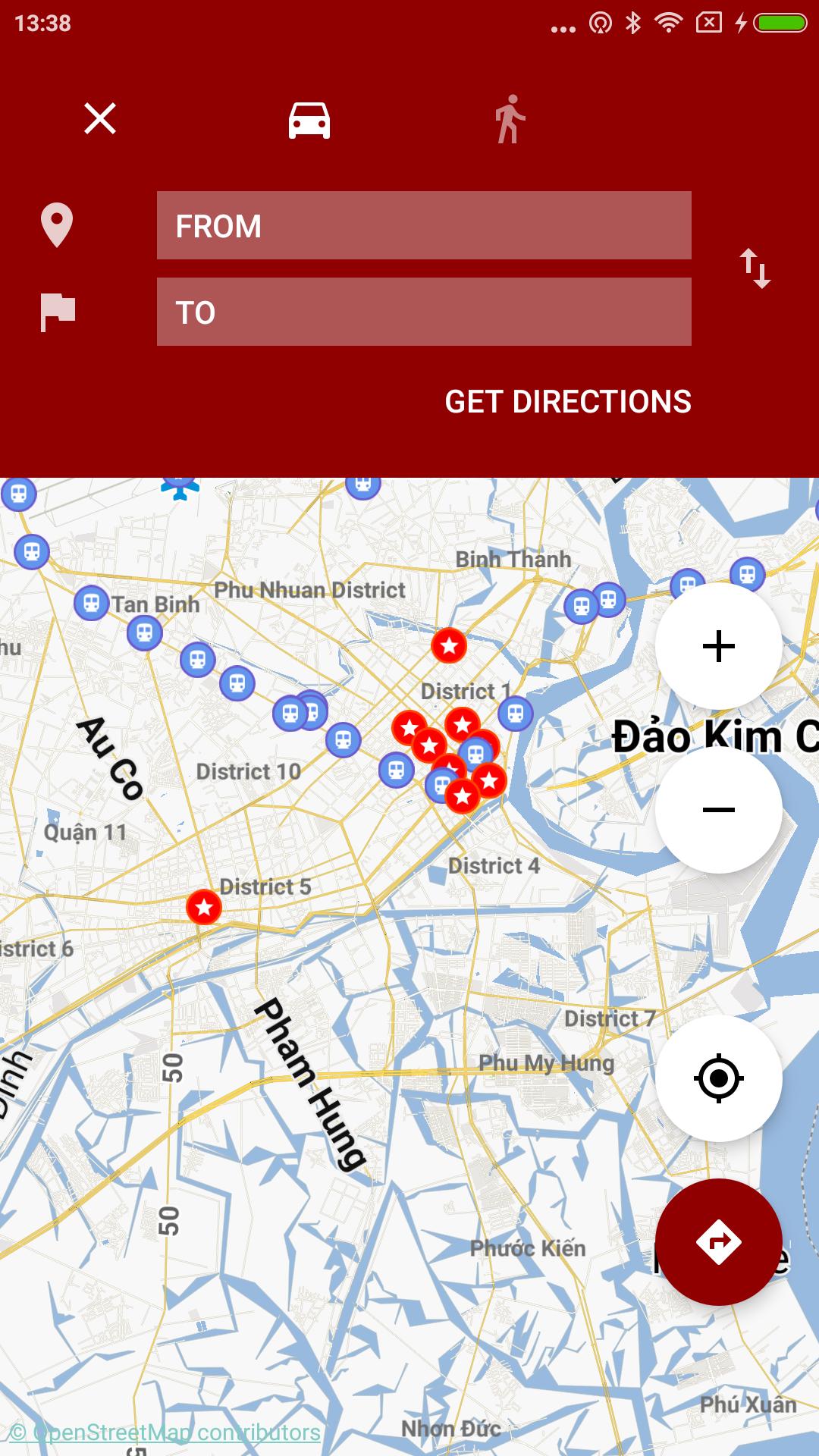Click inside the TO input field

click(423, 309)
